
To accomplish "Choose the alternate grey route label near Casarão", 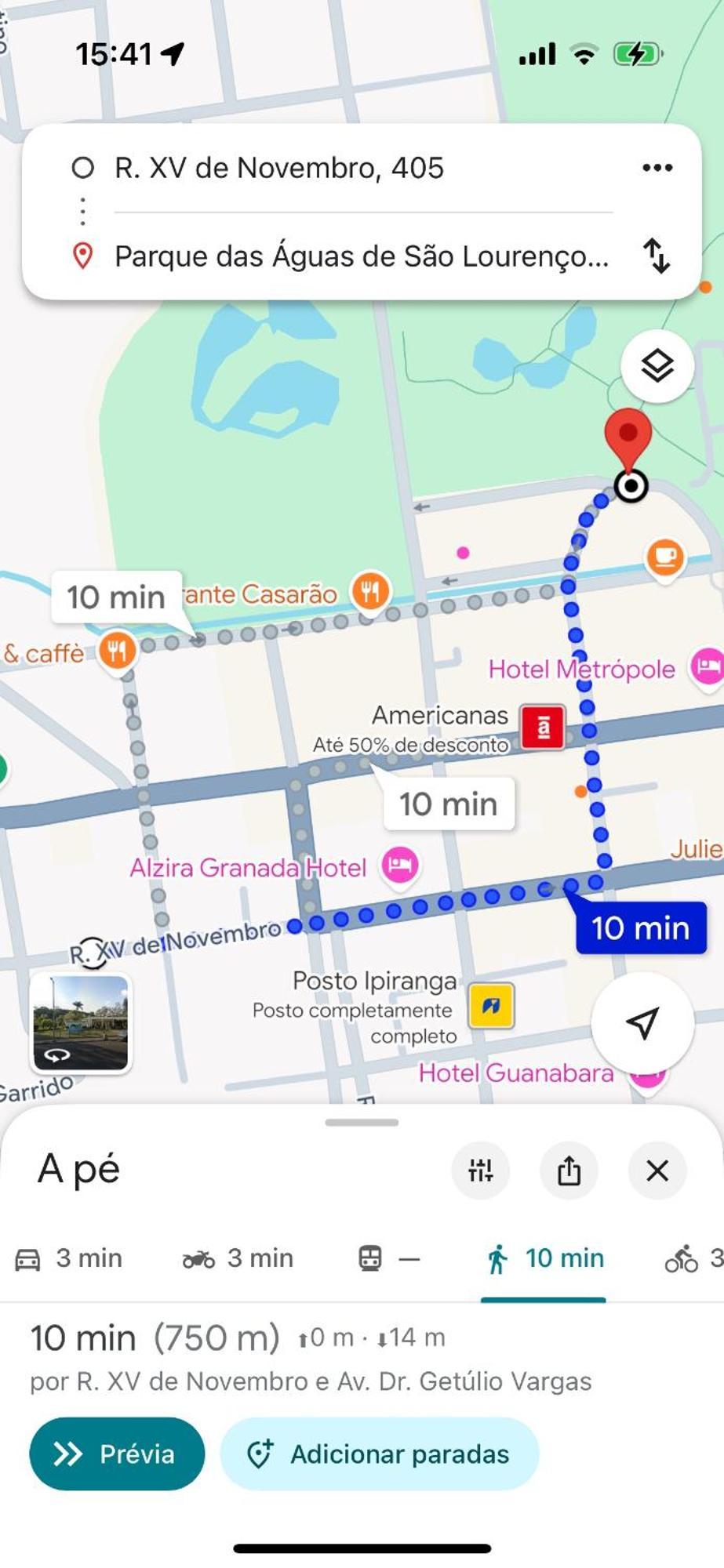I will coord(116,597).
